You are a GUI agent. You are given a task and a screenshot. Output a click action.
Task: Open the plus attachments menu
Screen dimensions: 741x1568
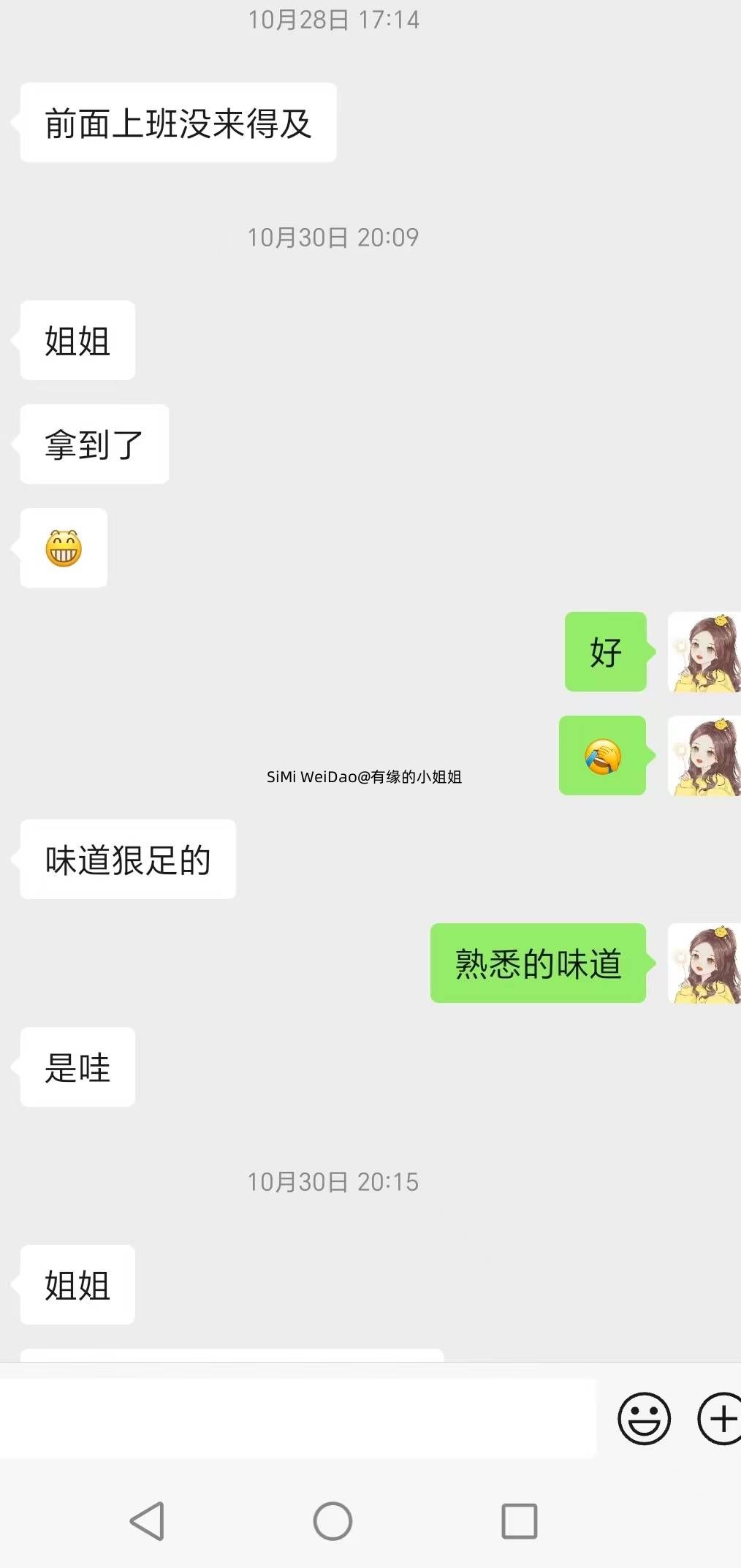[721, 1418]
